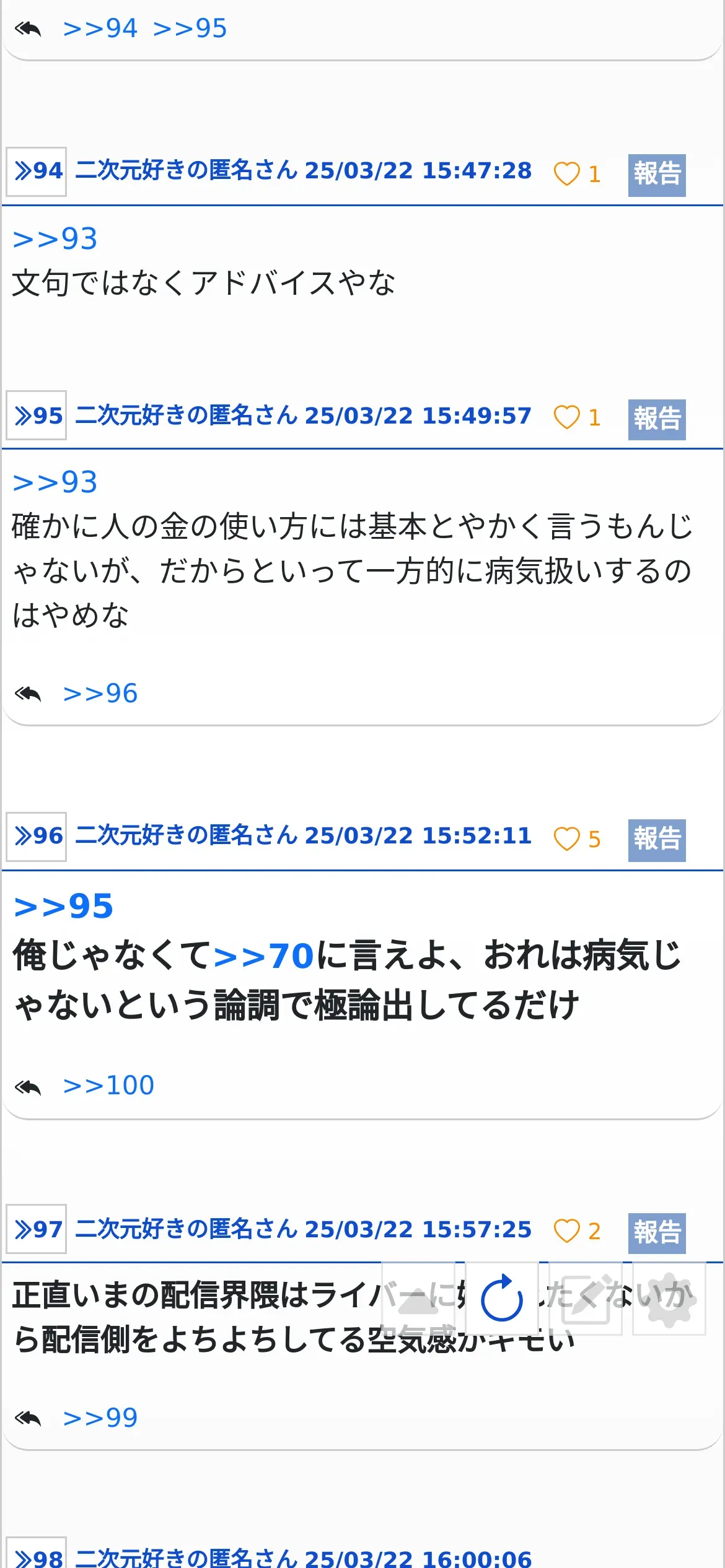Open the settings gear in the floating toolbar

pos(669,1299)
